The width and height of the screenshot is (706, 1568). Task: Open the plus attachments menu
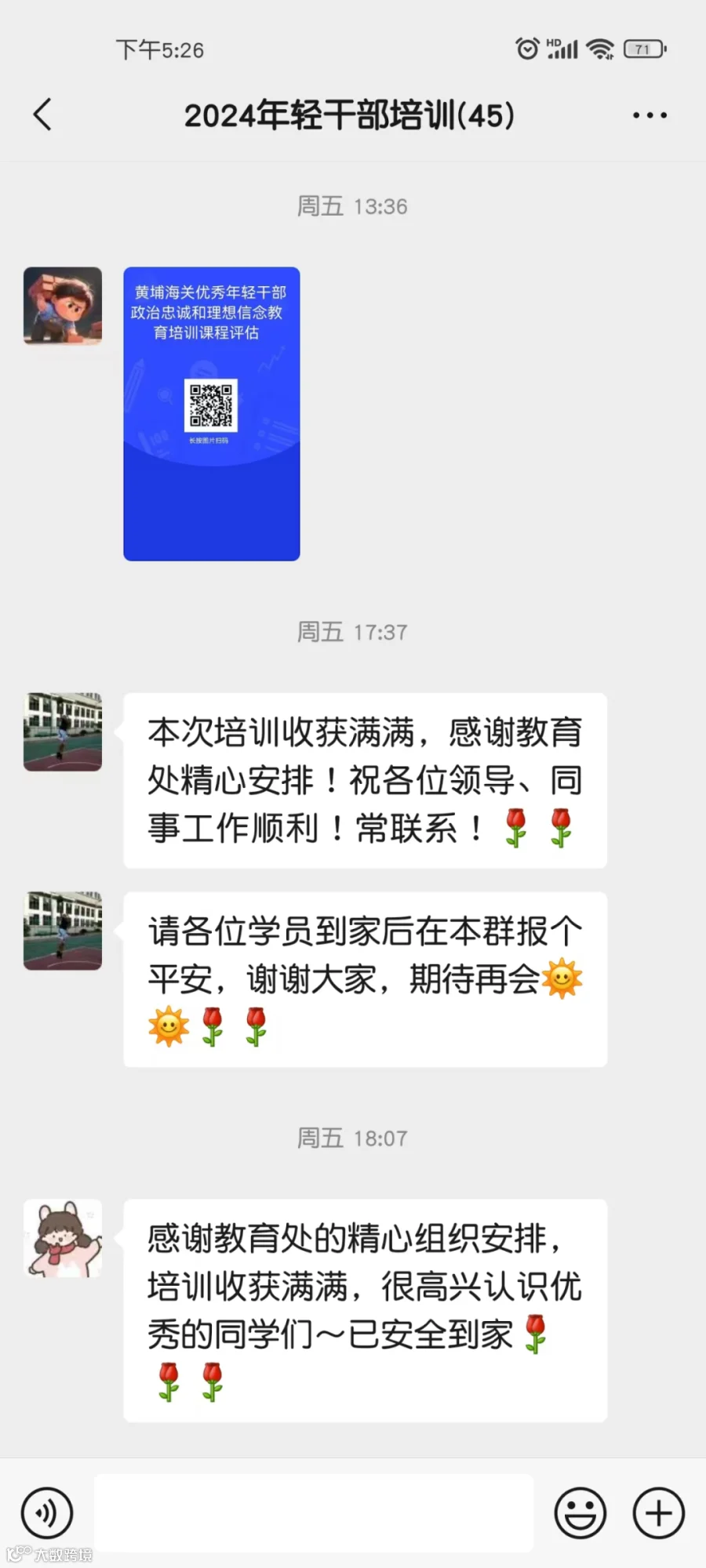[x=659, y=1513]
